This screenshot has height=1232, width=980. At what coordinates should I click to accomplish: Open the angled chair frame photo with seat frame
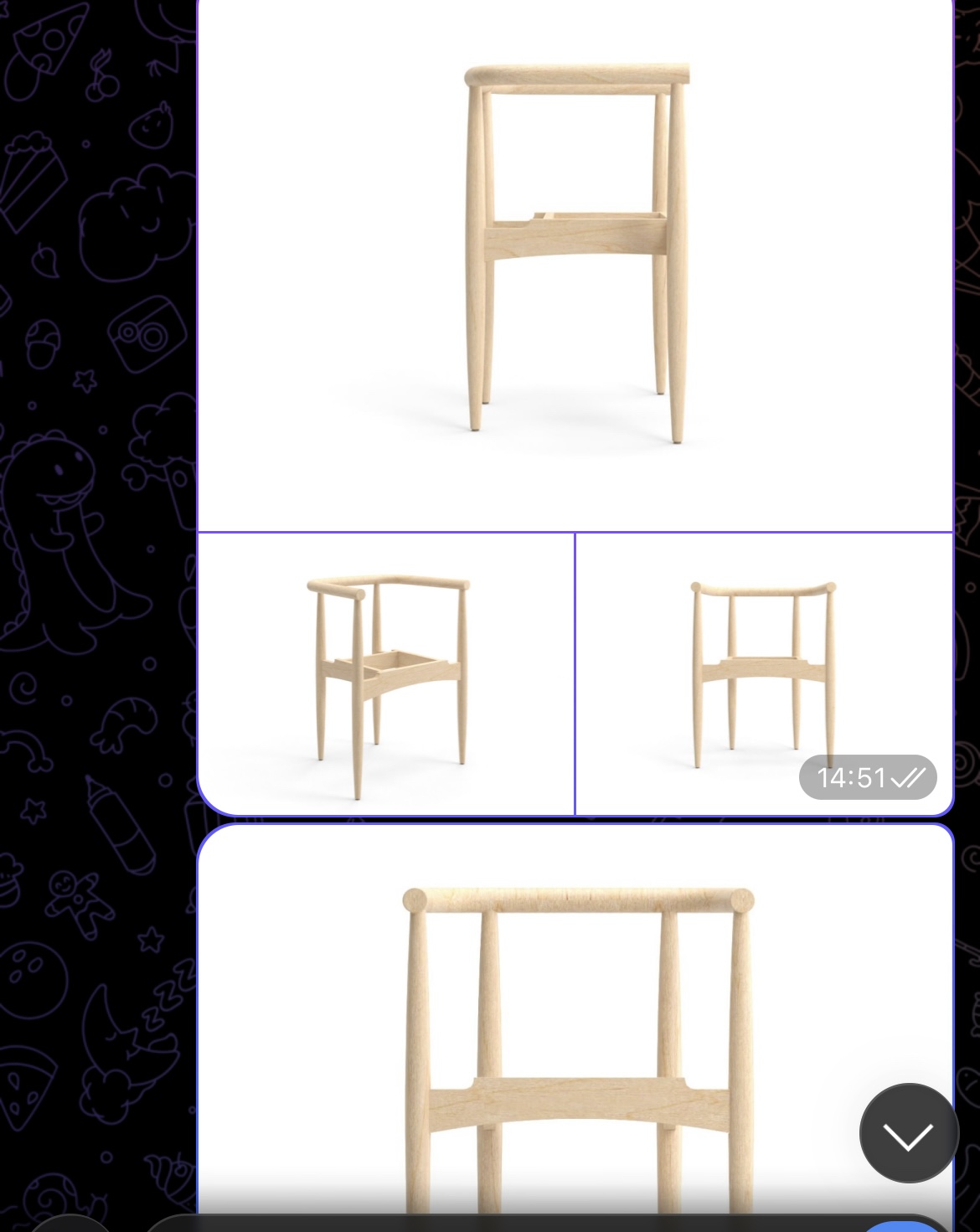click(x=386, y=674)
